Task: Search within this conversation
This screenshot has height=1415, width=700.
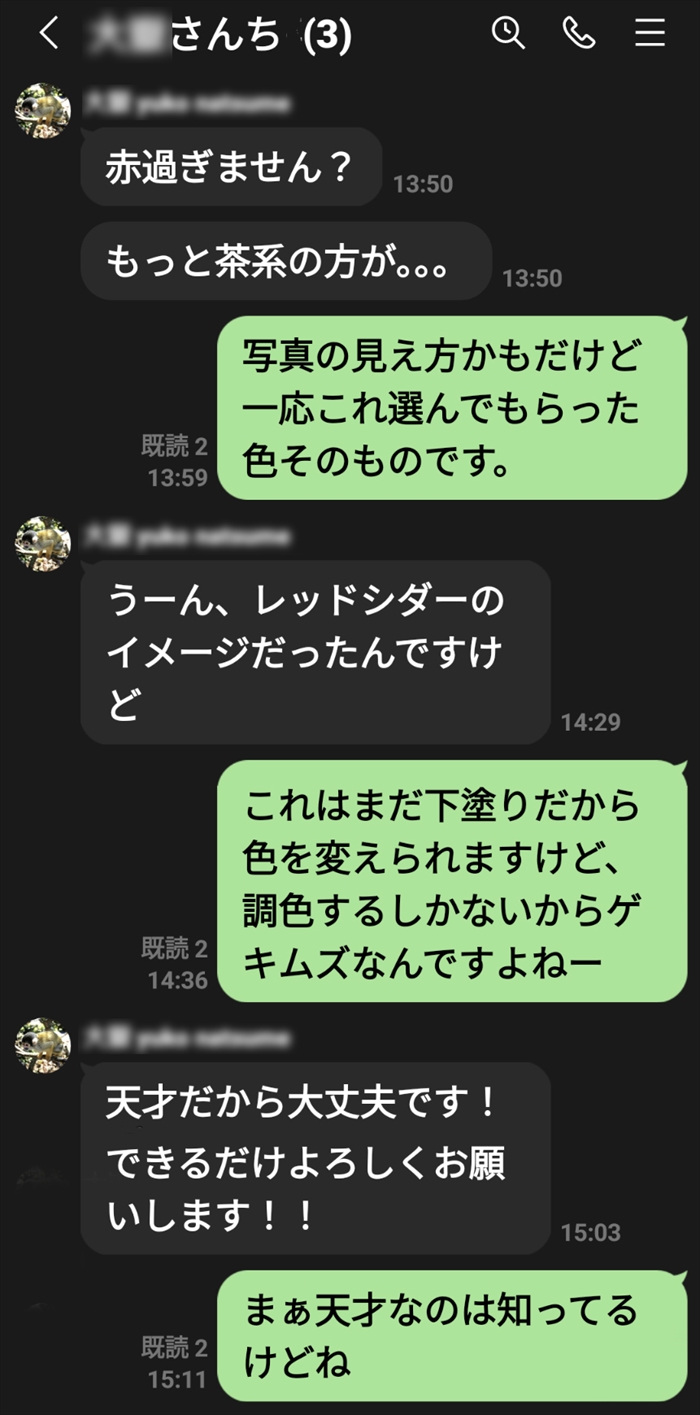Action: [x=508, y=34]
